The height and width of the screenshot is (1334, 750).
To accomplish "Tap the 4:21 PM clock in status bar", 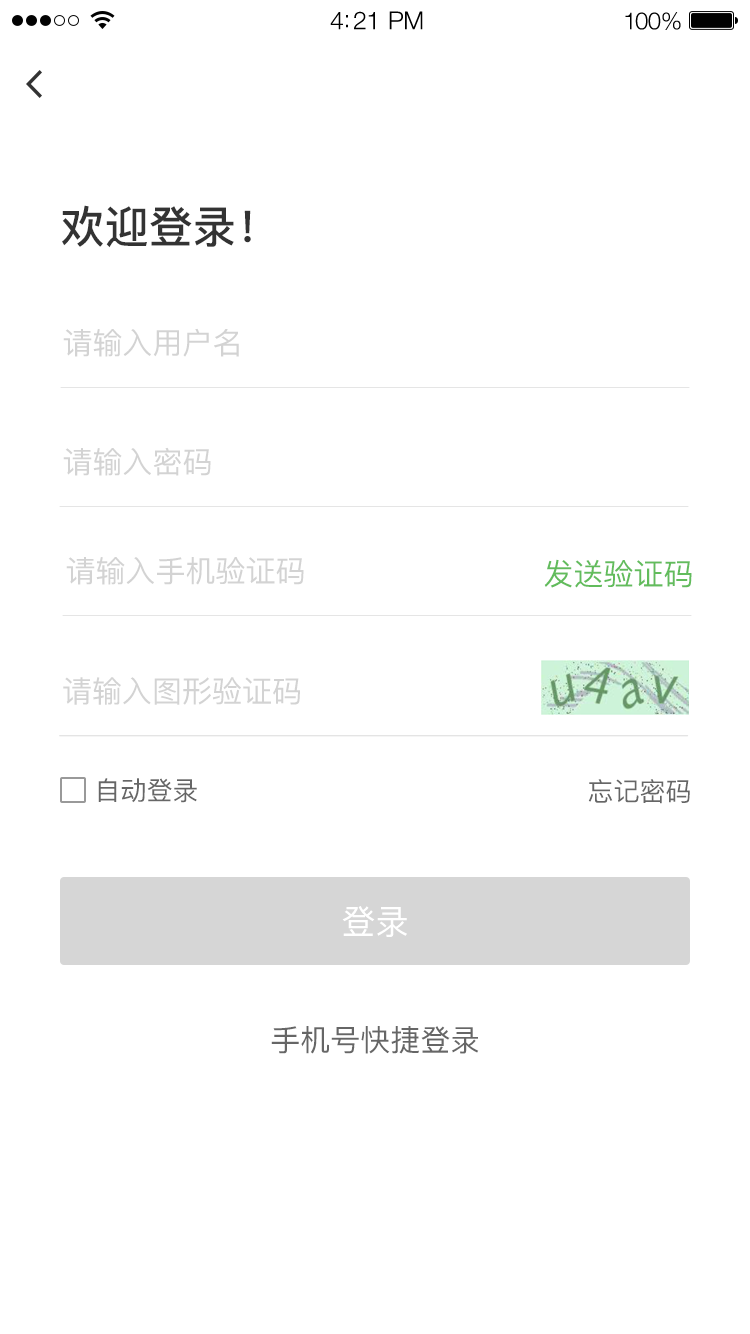I will click(x=375, y=20).
